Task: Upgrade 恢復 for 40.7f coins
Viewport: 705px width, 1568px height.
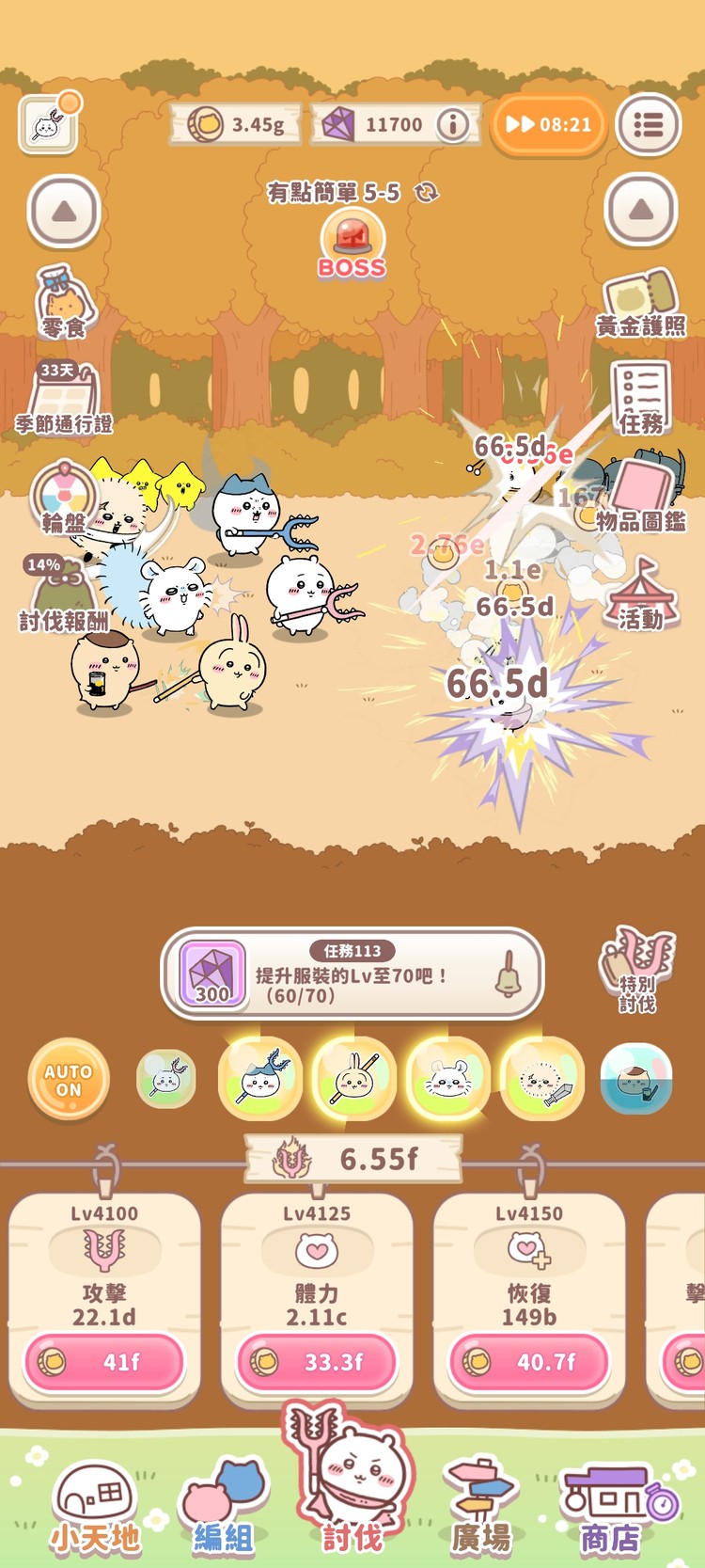Action: pos(529,1362)
